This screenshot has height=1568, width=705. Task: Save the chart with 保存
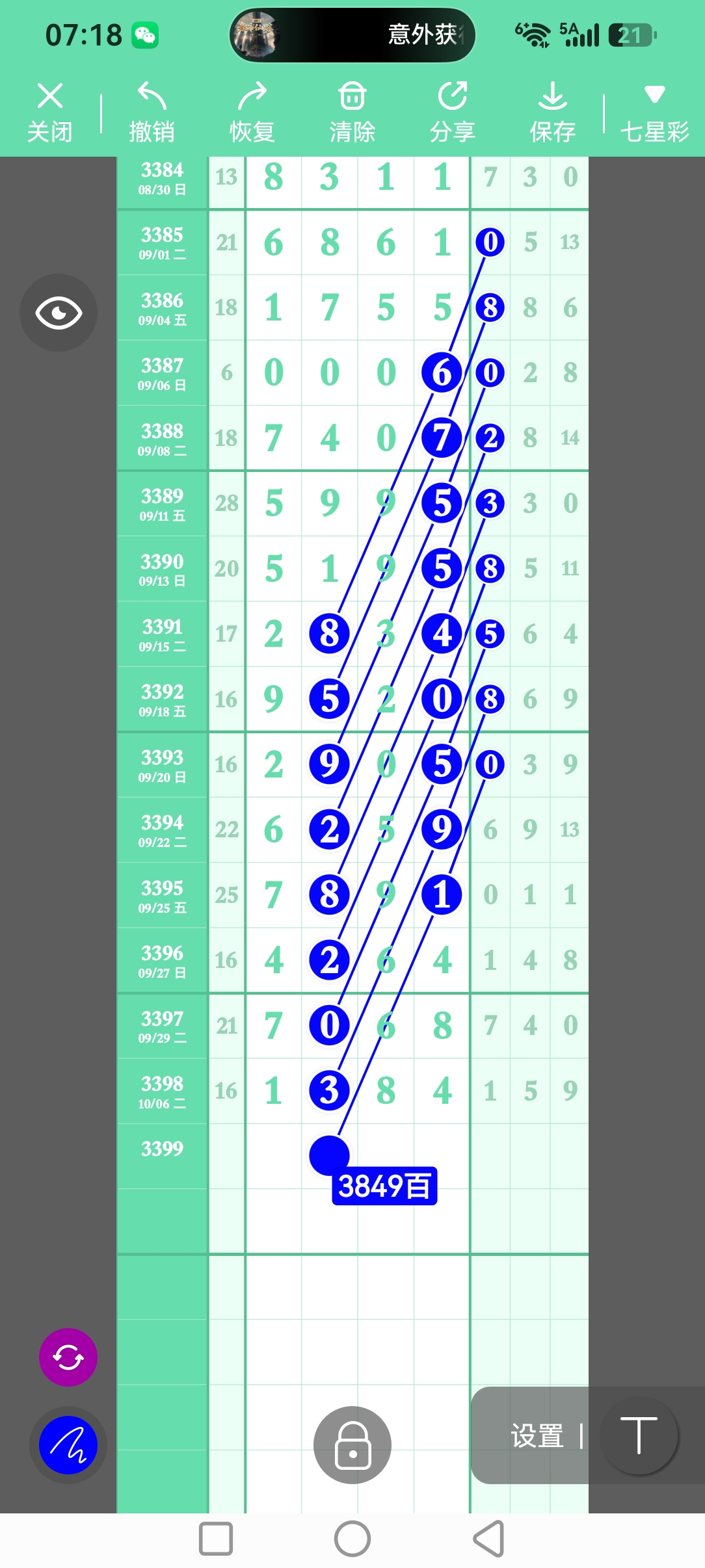[x=552, y=112]
